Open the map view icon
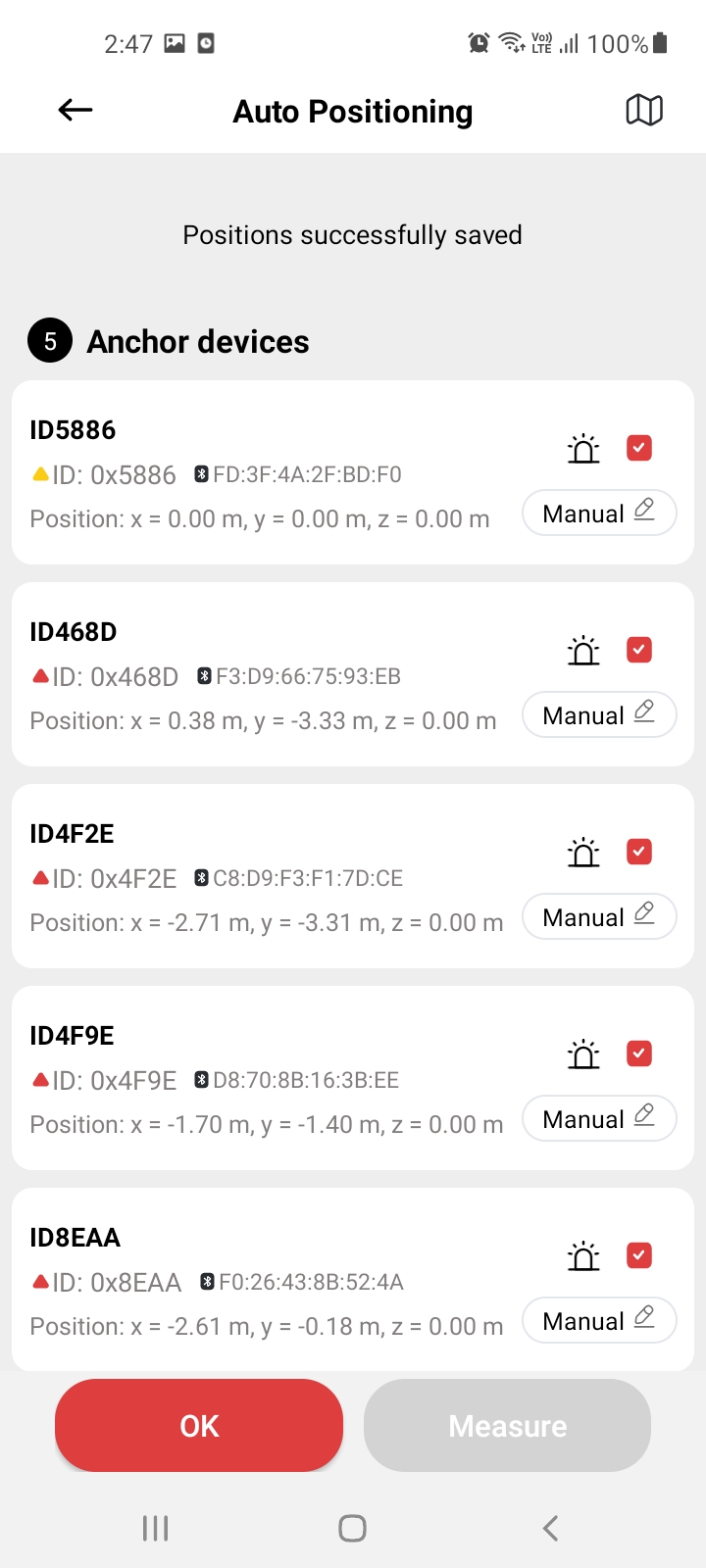This screenshot has width=706, height=1568. point(644,111)
